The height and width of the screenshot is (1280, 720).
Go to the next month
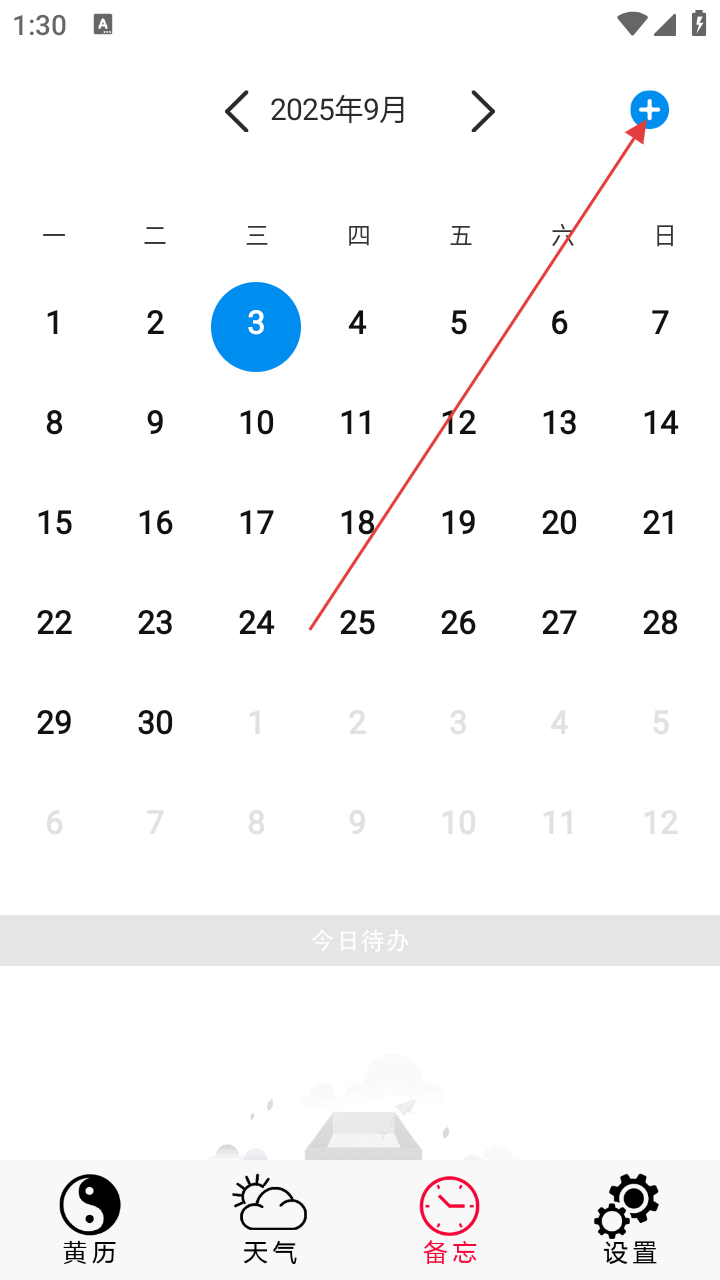(x=483, y=111)
